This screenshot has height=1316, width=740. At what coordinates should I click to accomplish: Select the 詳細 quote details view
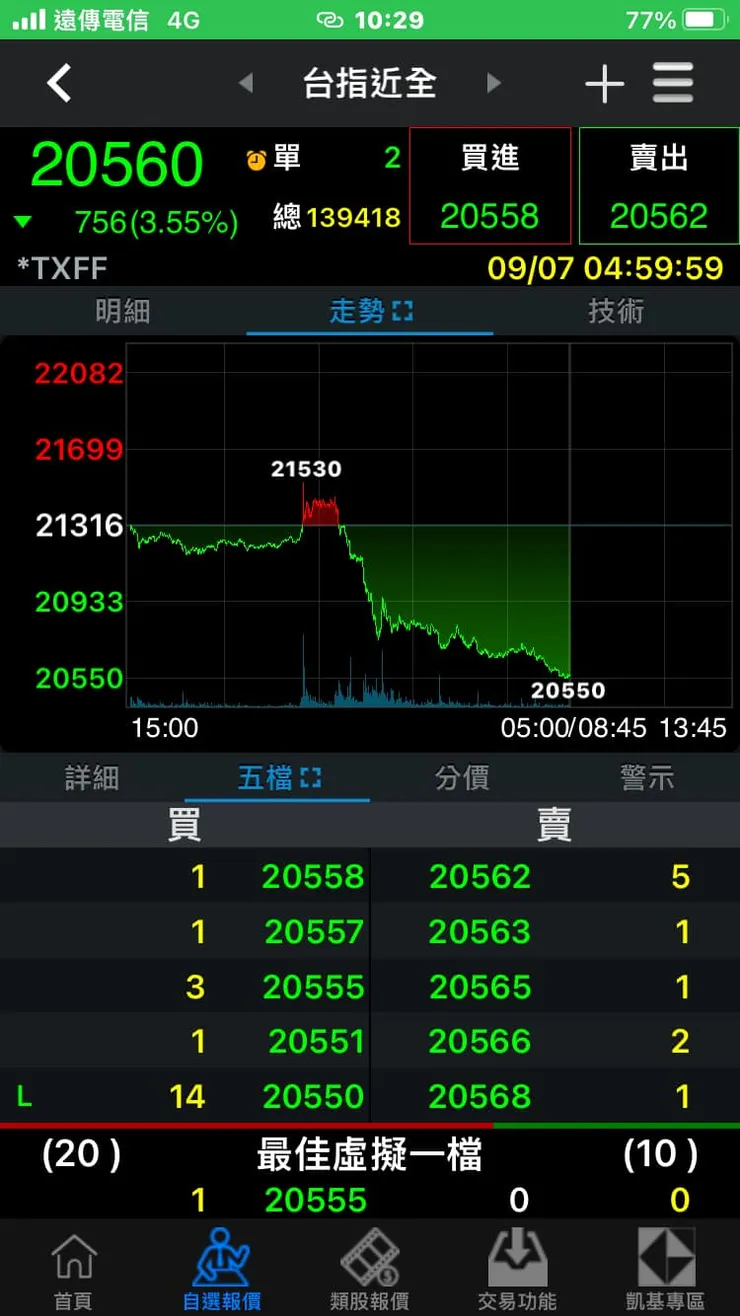tap(92, 778)
